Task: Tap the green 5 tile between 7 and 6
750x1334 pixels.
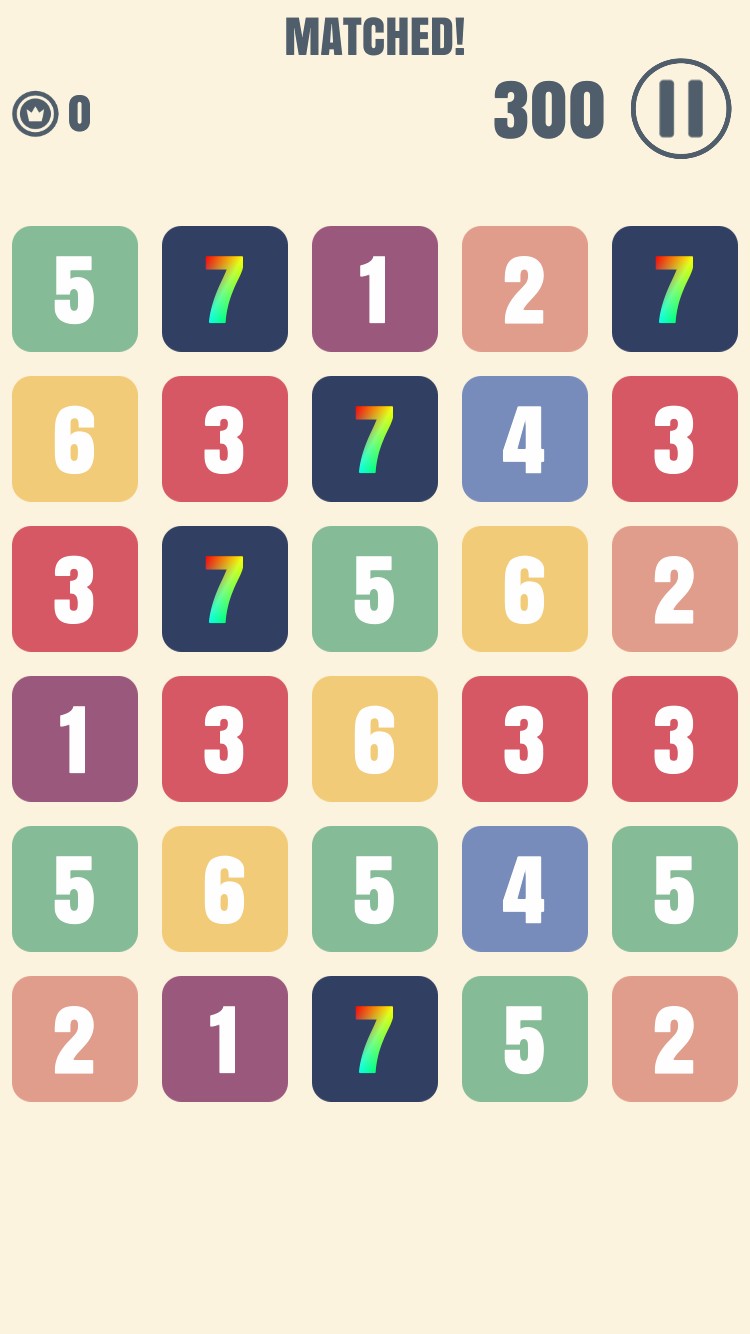Action: click(x=375, y=589)
